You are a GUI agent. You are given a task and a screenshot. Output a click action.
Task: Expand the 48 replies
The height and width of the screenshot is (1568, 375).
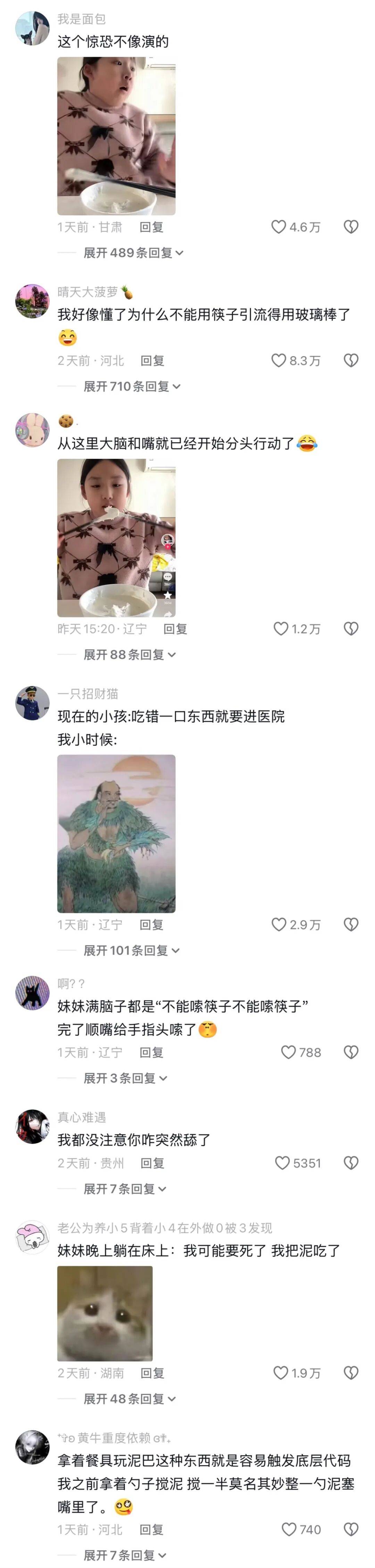pyautogui.click(x=129, y=1399)
